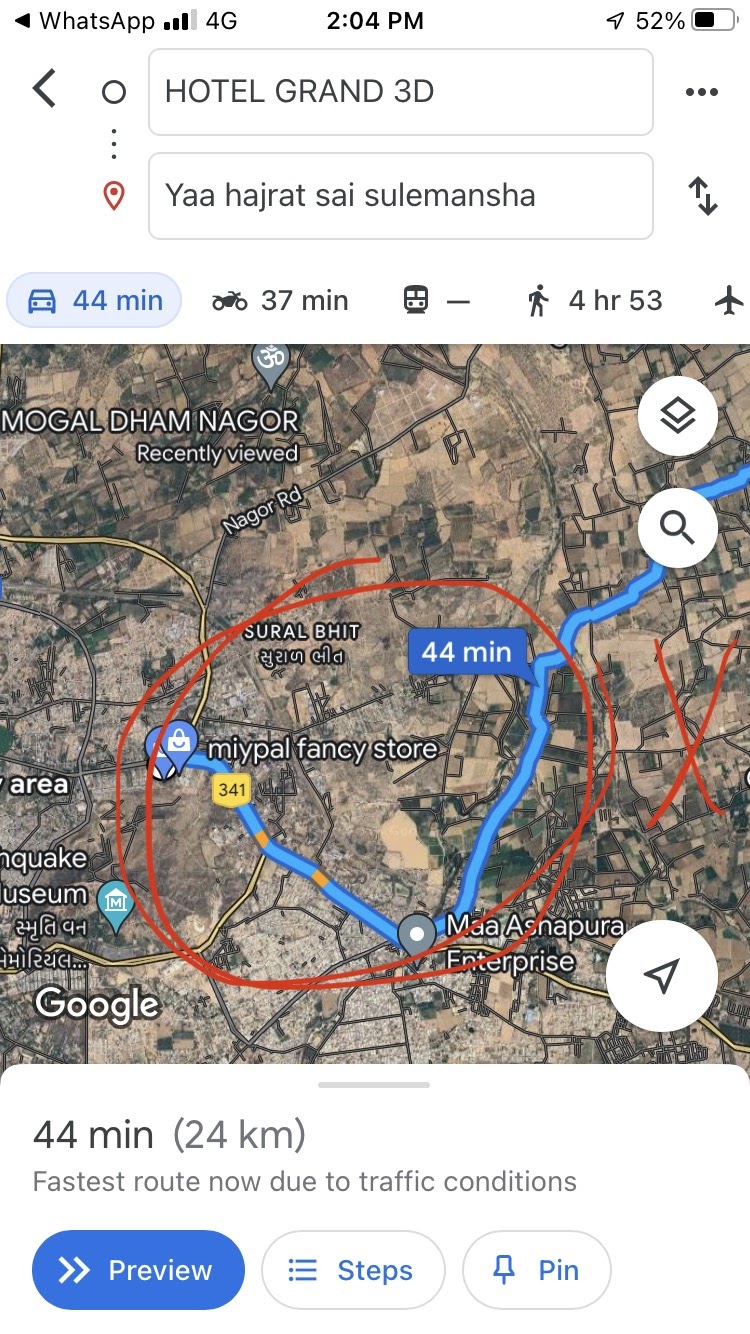Center the map on my location
The width and height of the screenshot is (750, 1334).
tap(661, 976)
